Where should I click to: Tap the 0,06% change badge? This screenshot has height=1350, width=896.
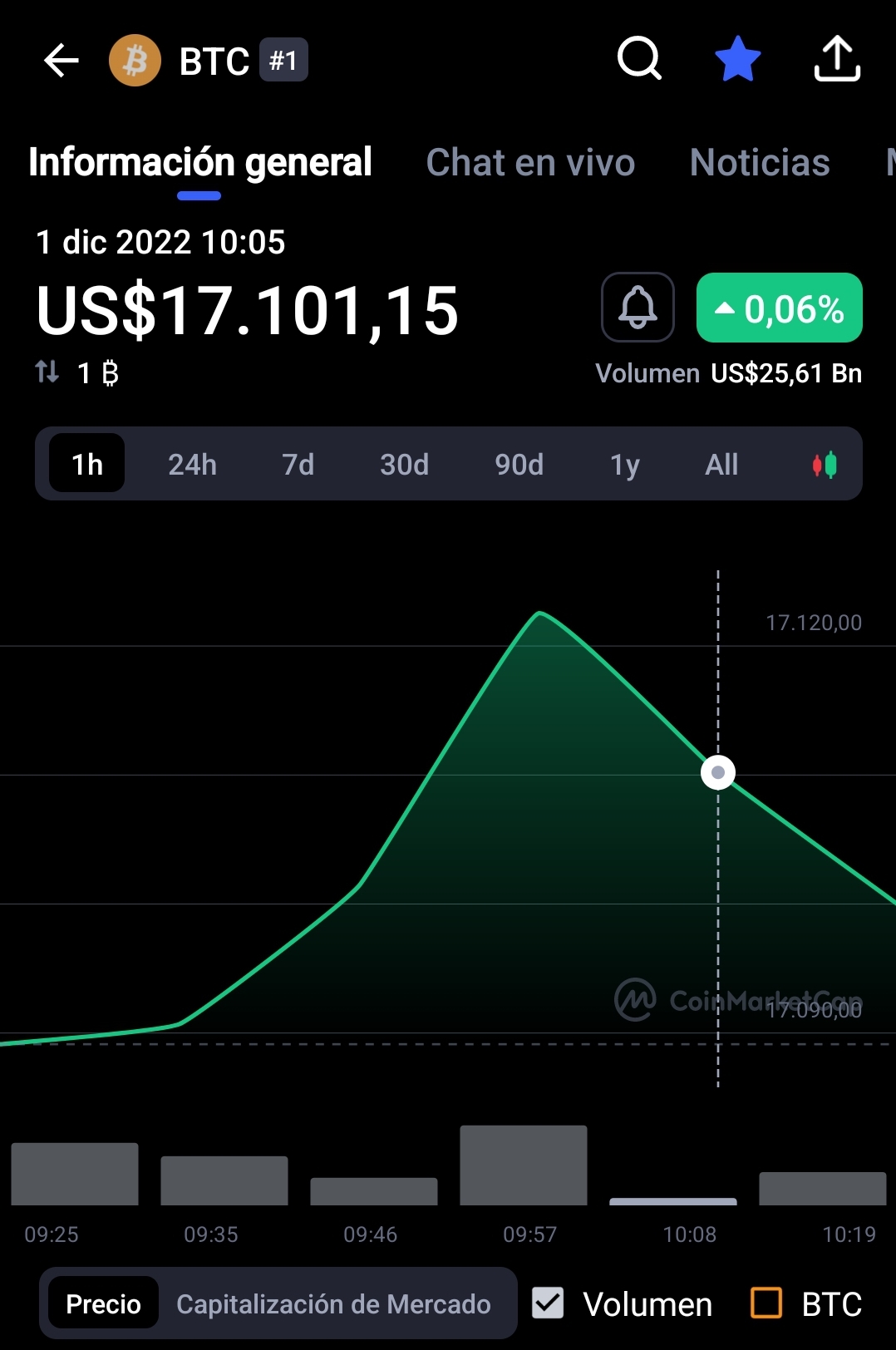click(779, 308)
